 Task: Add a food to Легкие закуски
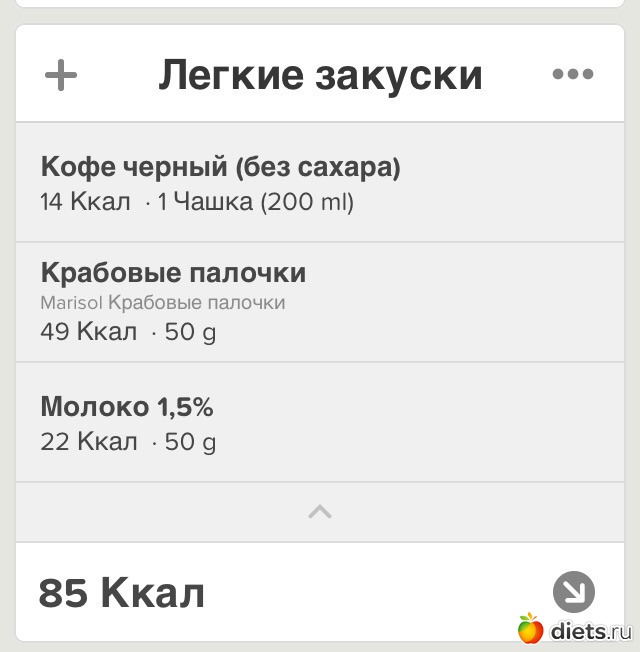61,75
